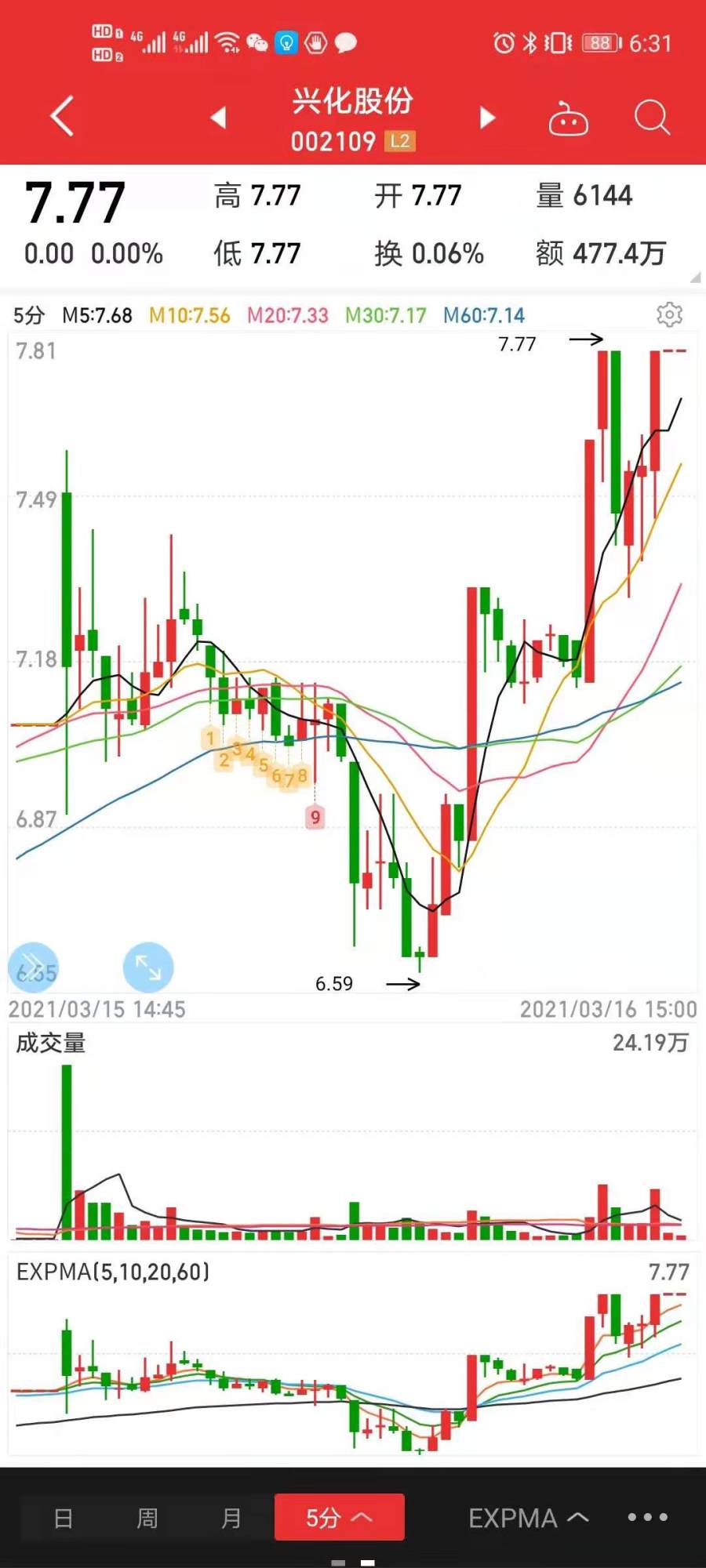
Task: Switch to the monthly (月) chart
Action: (231, 1519)
